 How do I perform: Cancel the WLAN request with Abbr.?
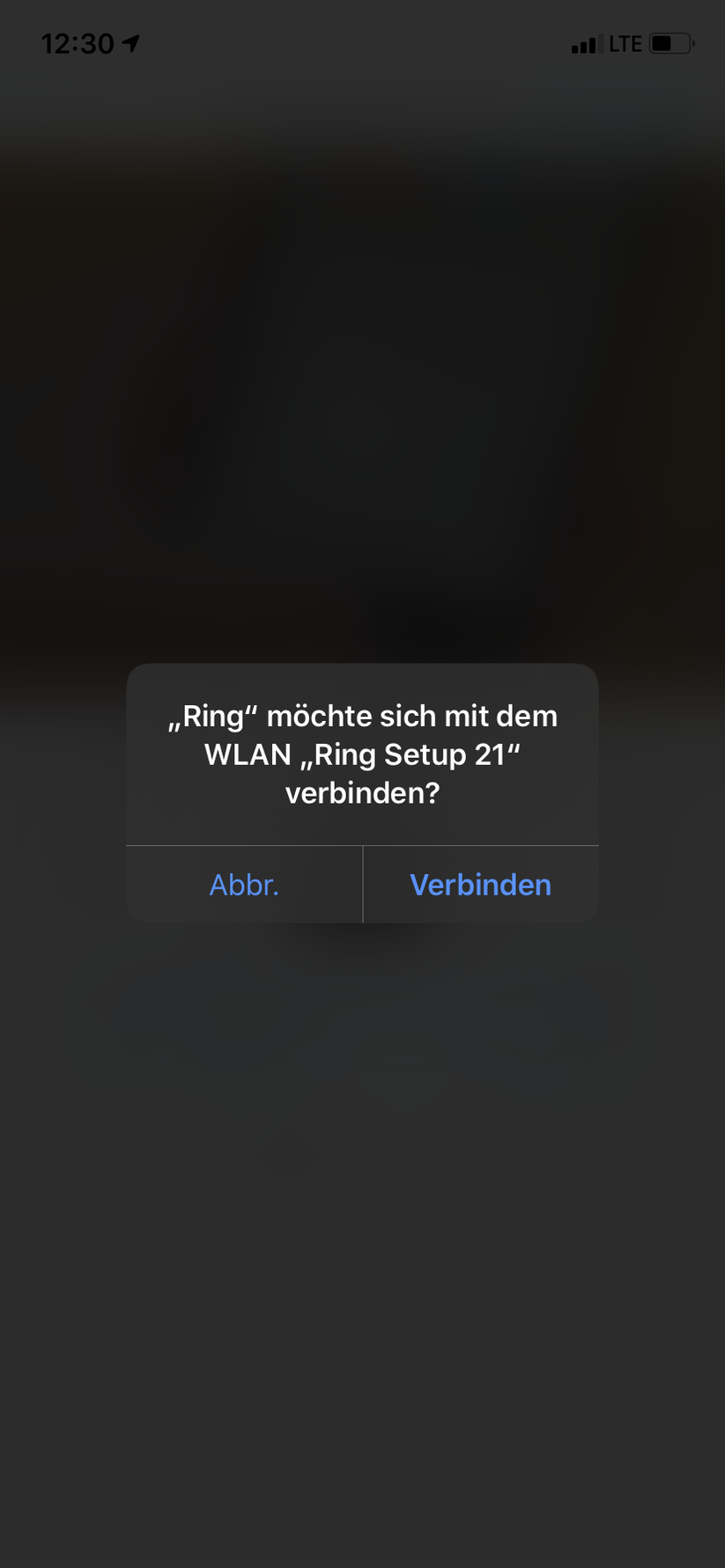tap(244, 885)
